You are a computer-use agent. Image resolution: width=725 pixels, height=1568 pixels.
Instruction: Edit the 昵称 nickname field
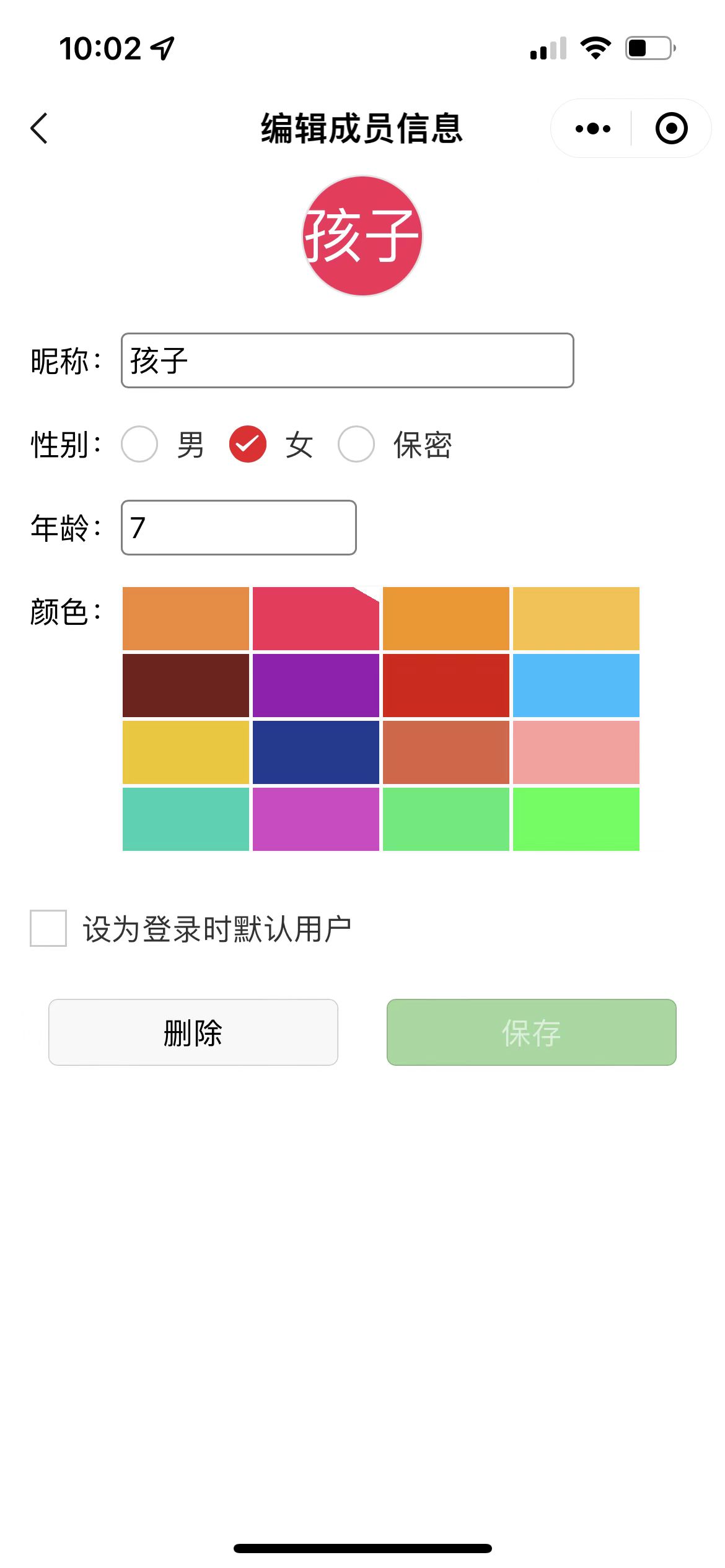tap(348, 360)
